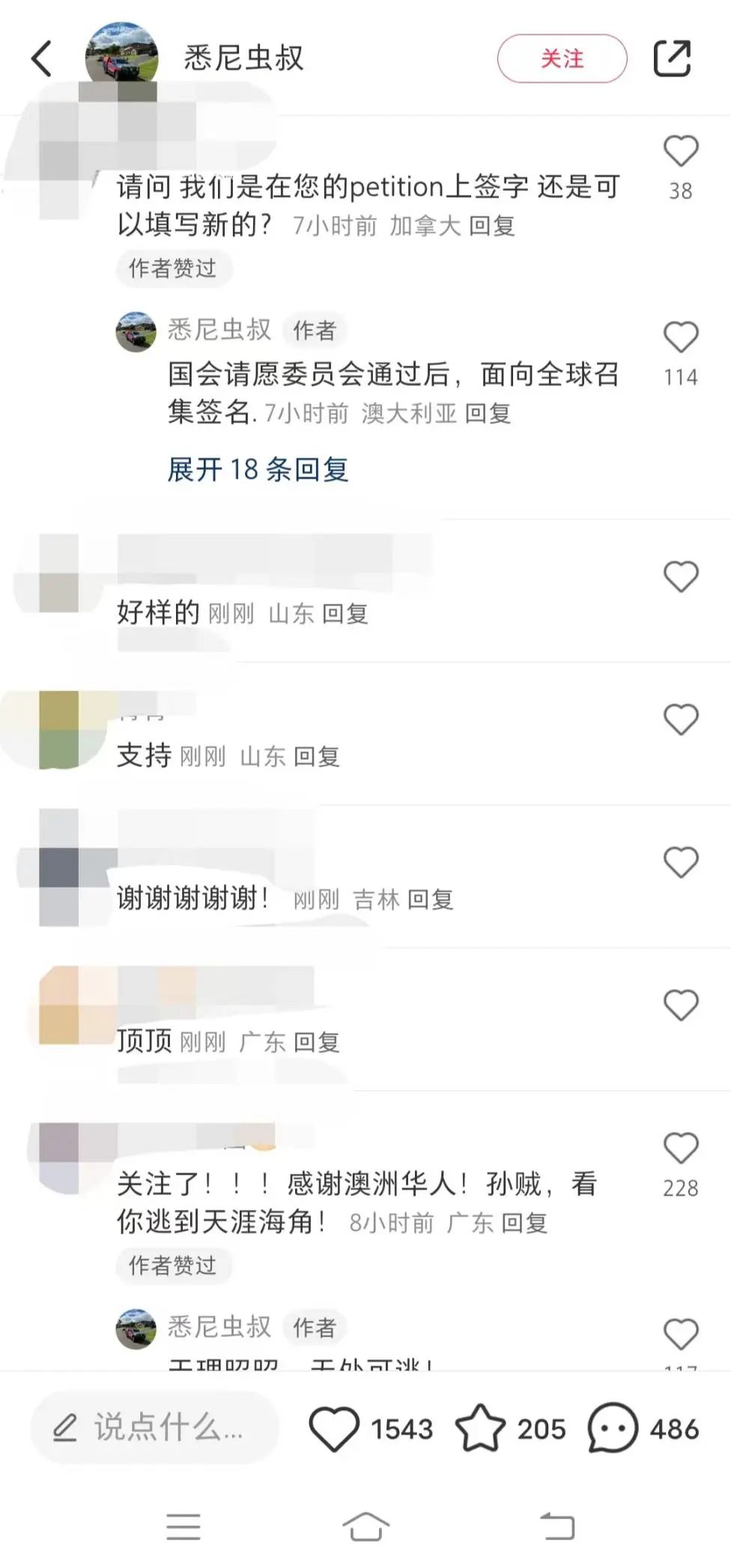Go back using the top-left arrow

[42, 58]
